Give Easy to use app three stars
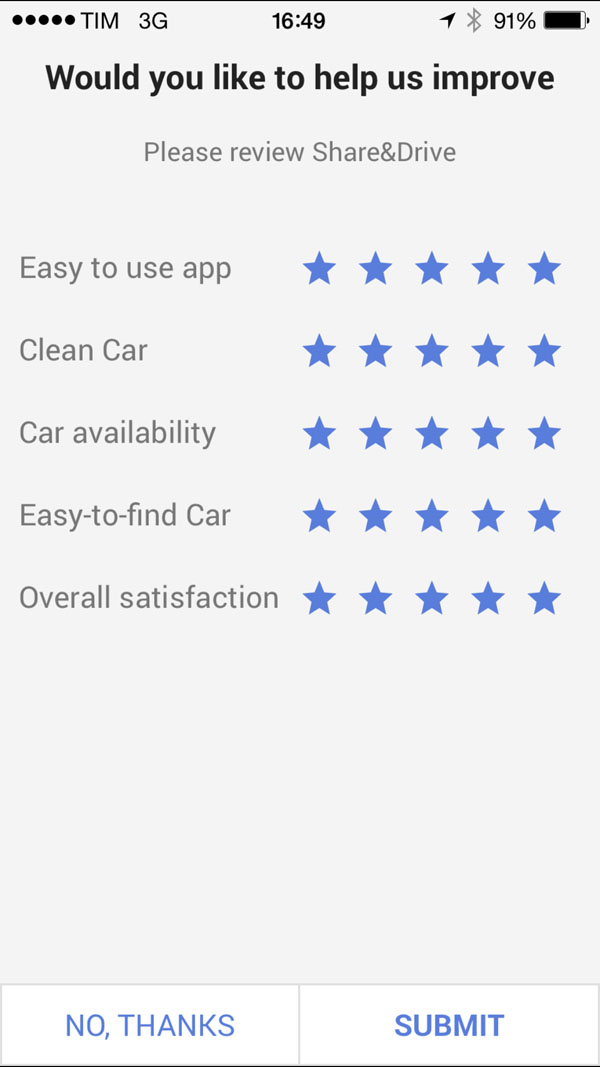The width and height of the screenshot is (600, 1067). (x=431, y=269)
